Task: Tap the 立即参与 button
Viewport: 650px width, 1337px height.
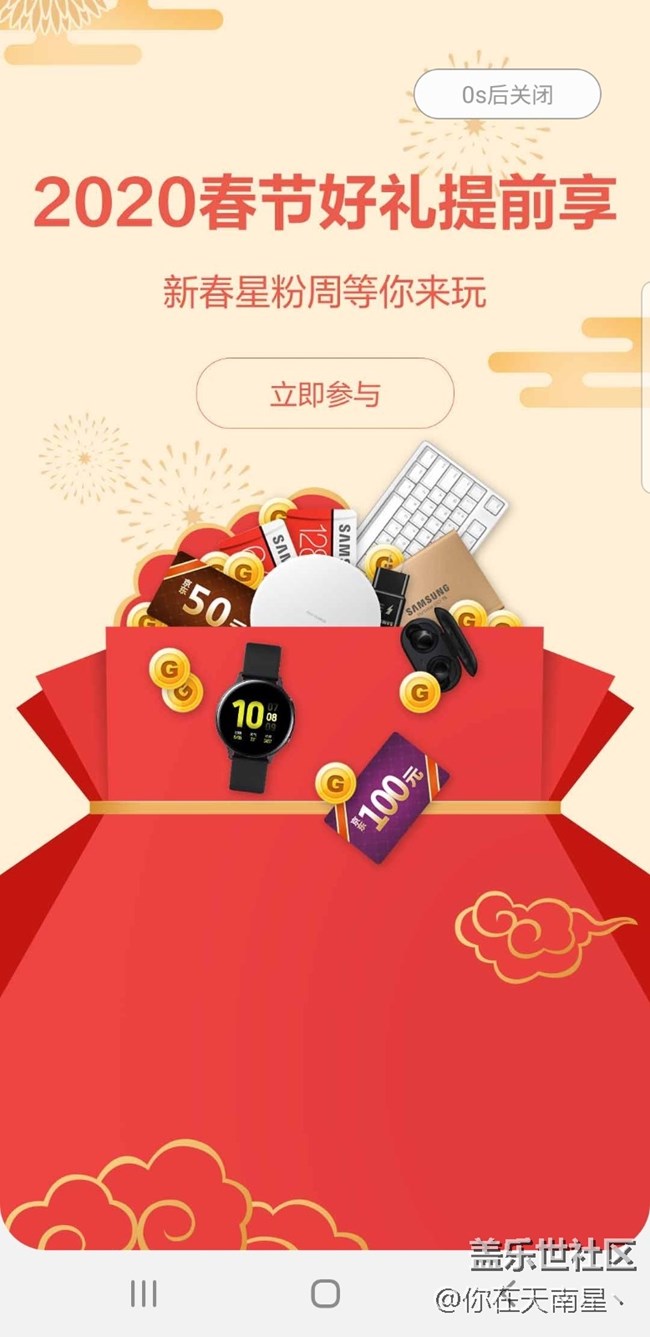Action: click(x=325, y=394)
